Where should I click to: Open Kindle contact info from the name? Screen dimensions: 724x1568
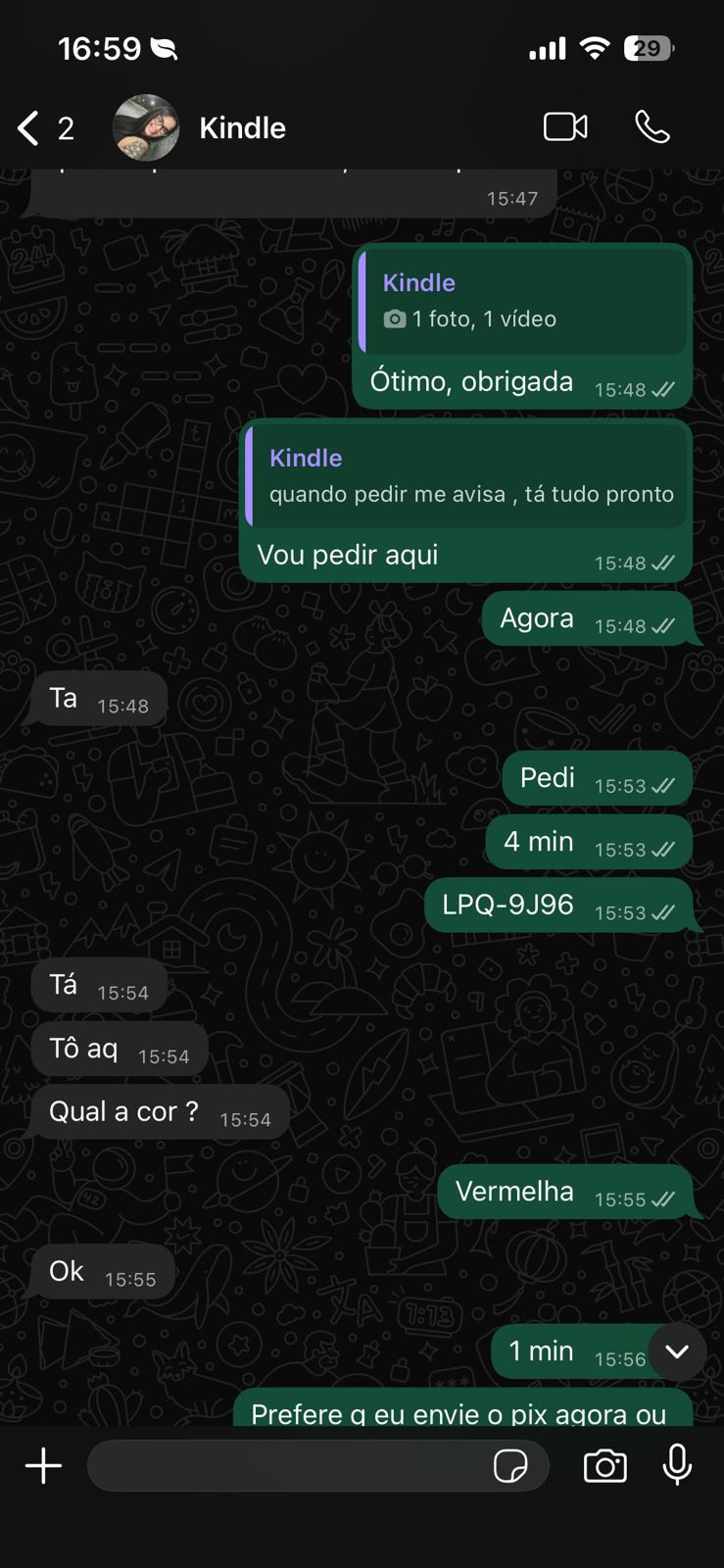[243, 128]
